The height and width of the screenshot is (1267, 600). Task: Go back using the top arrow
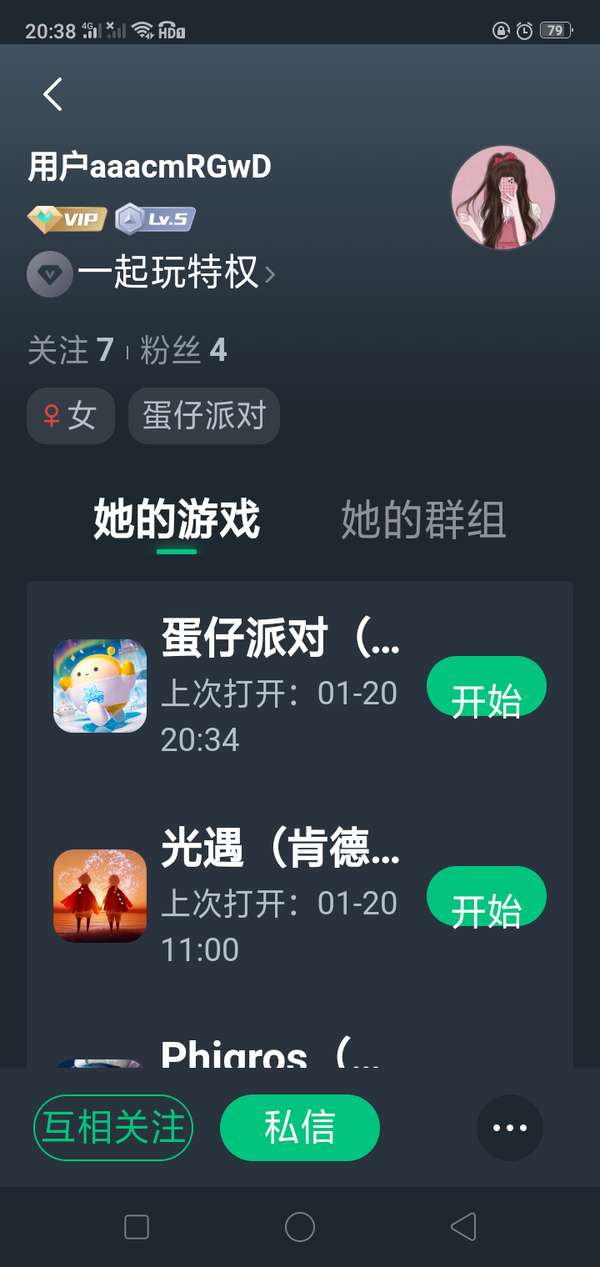point(52,95)
